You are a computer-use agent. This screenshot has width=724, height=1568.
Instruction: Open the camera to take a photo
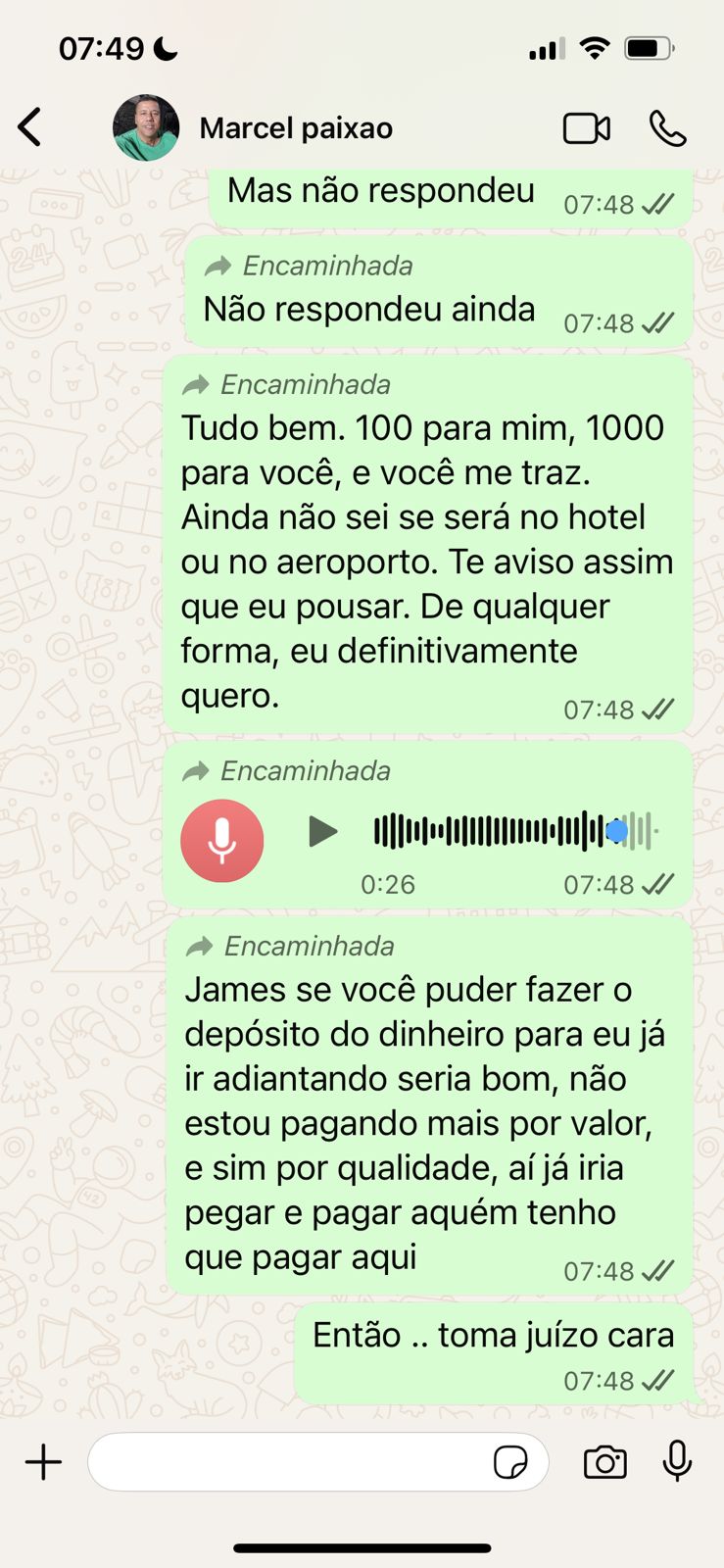(x=604, y=1462)
